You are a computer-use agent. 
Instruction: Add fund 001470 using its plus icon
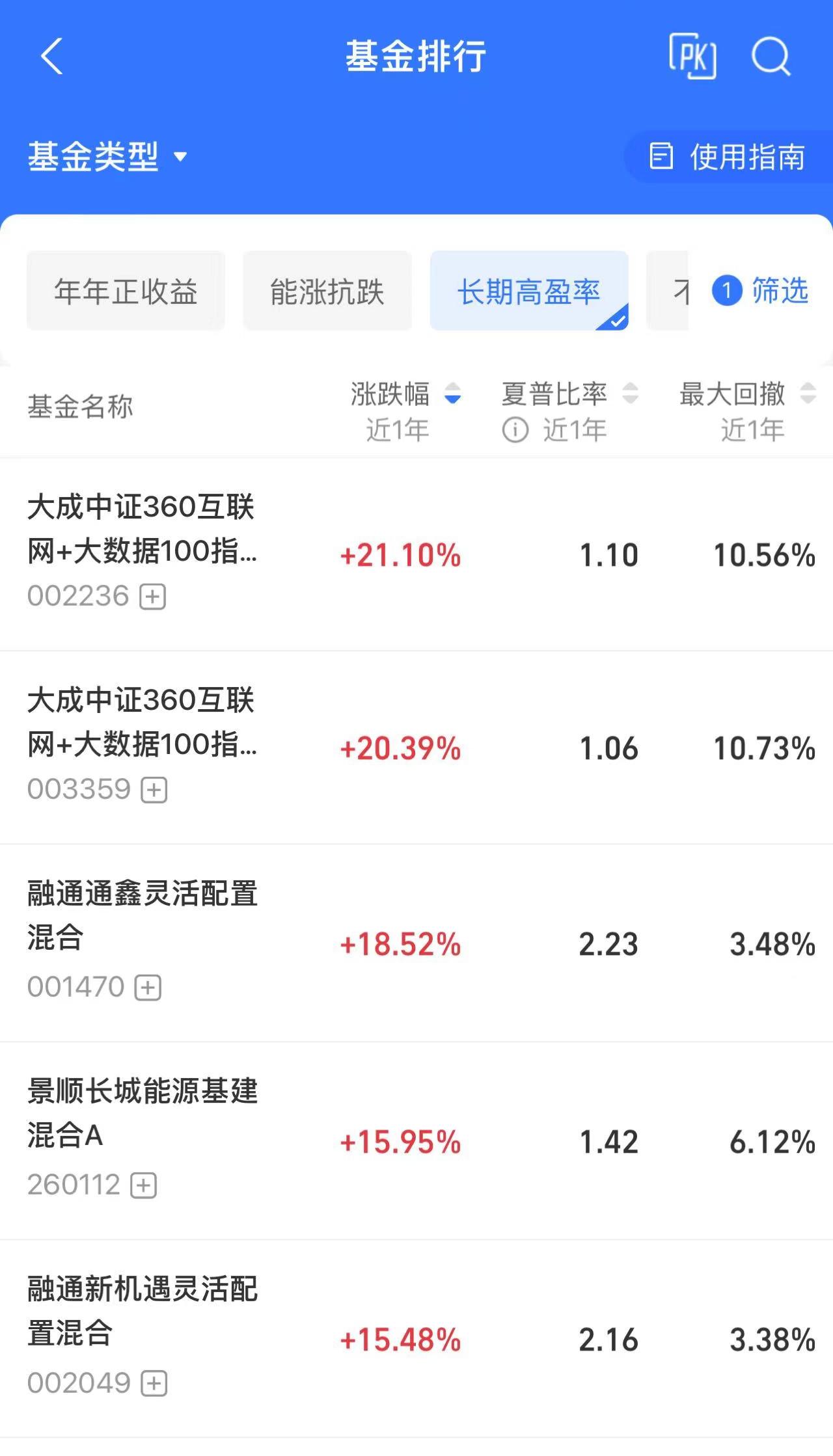click(x=148, y=988)
